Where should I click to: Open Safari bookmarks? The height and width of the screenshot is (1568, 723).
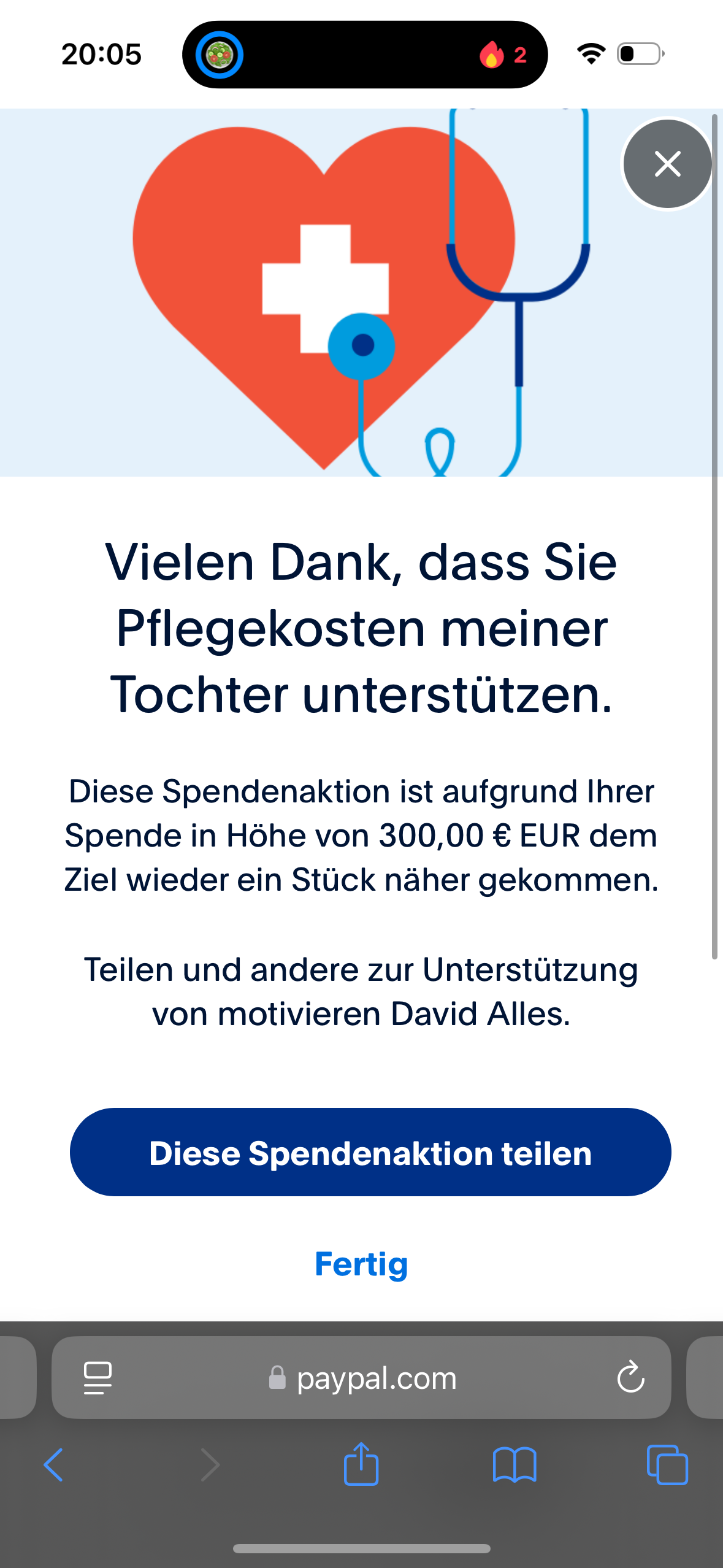[515, 1465]
